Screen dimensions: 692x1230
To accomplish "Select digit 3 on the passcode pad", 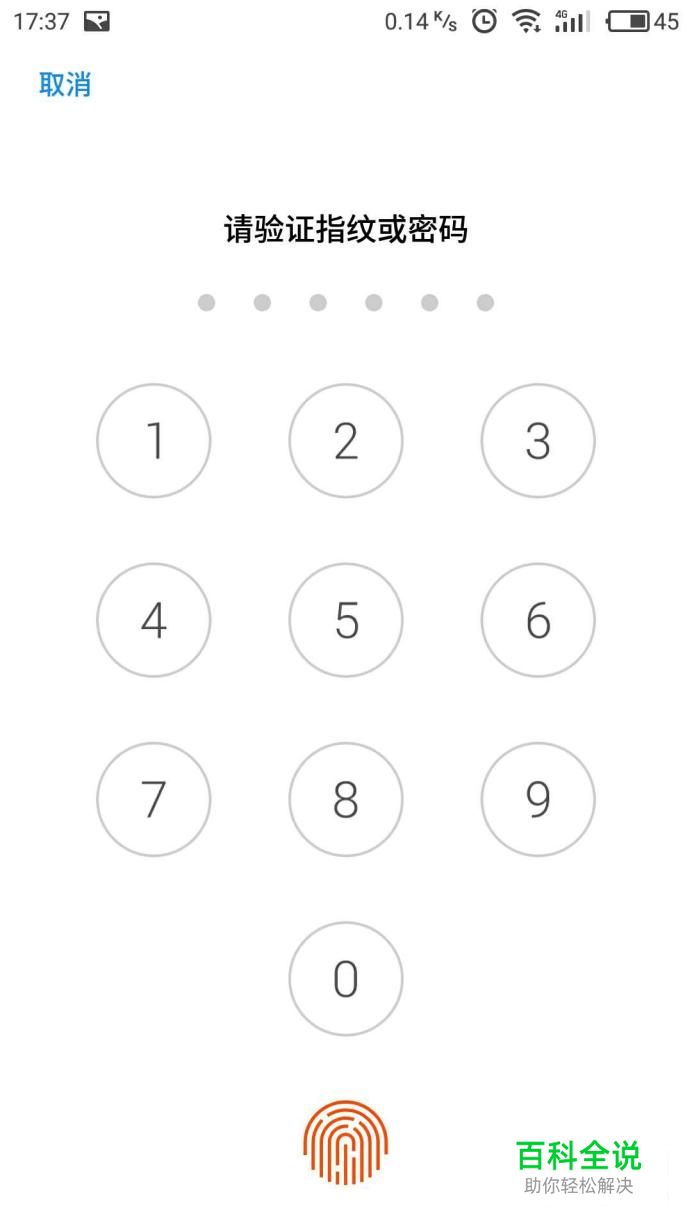I will tap(538, 441).
